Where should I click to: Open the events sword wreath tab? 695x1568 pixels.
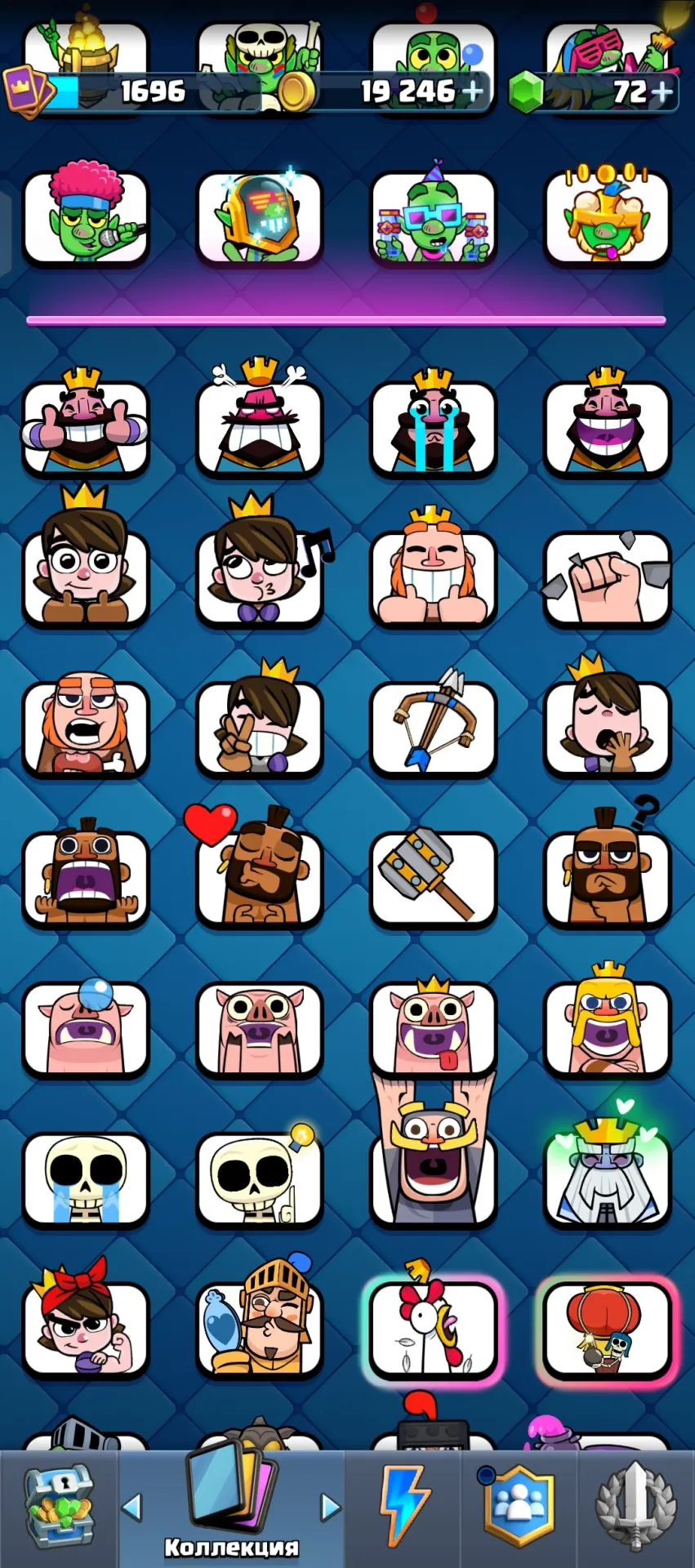tap(636, 1507)
